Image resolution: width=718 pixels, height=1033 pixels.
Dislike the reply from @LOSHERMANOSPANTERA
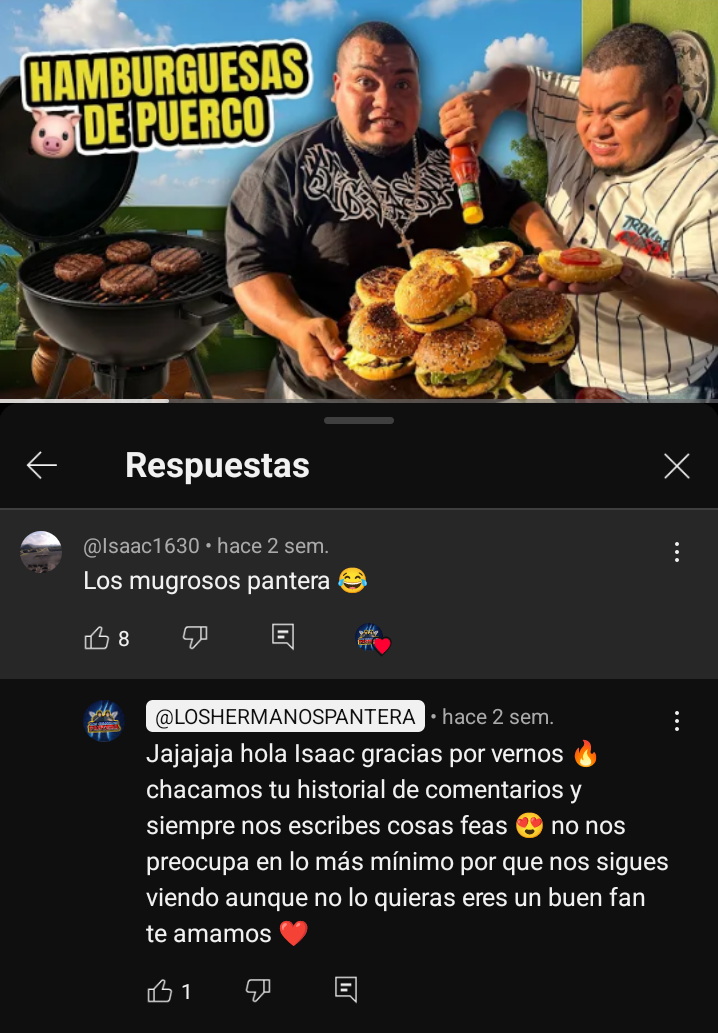pos(258,990)
